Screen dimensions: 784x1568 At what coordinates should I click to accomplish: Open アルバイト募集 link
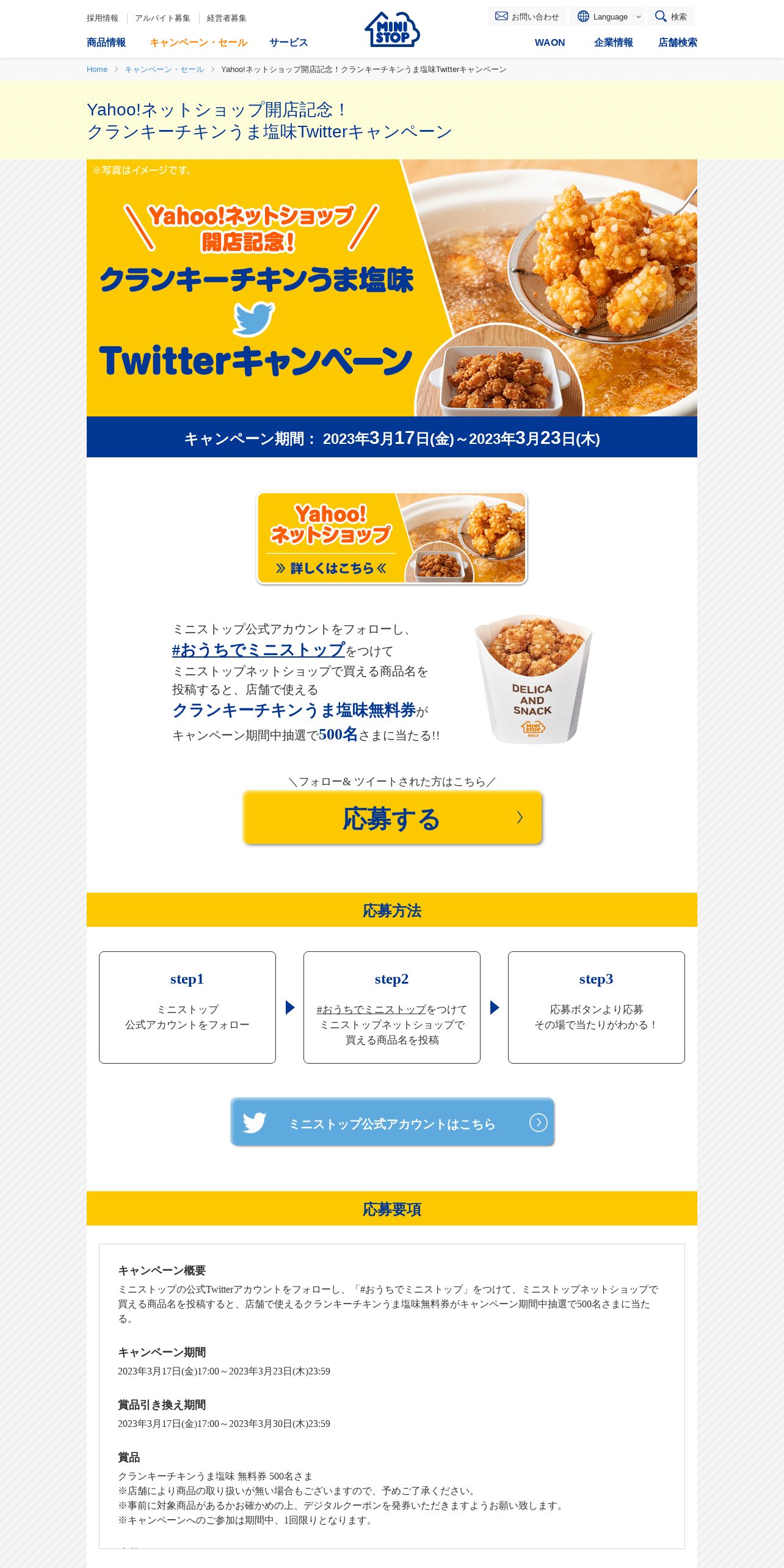(162, 18)
